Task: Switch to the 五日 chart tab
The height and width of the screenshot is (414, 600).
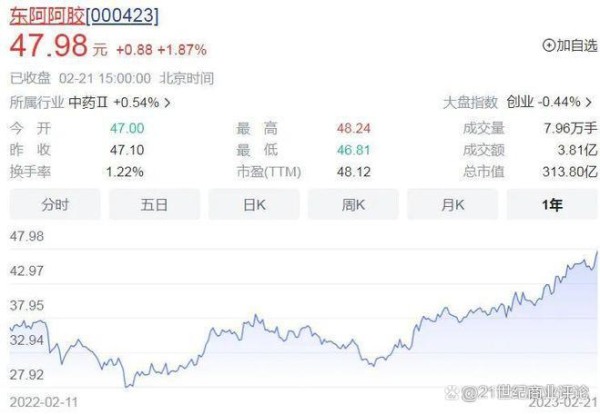Action: tap(154, 204)
